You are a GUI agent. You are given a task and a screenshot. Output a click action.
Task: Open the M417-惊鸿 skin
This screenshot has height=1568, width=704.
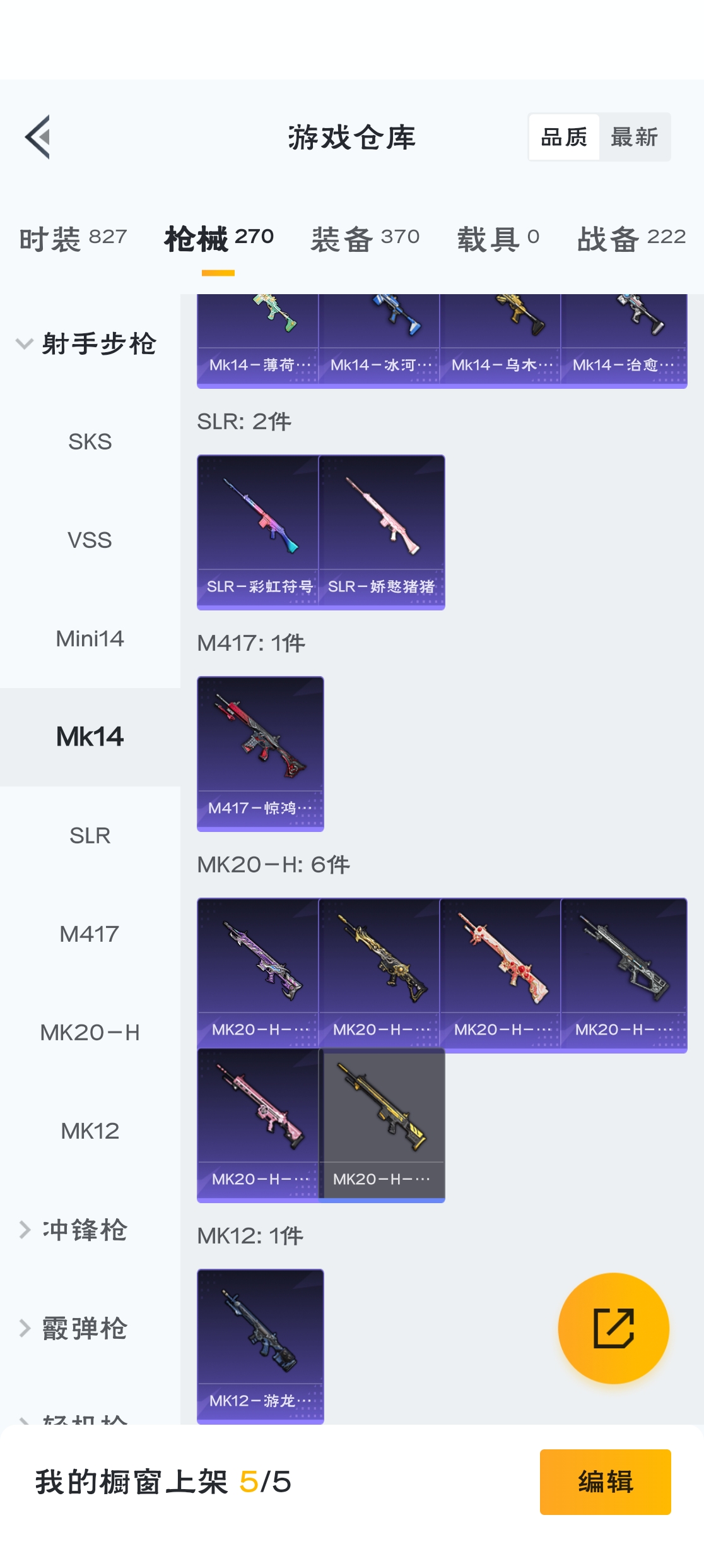point(260,753)
